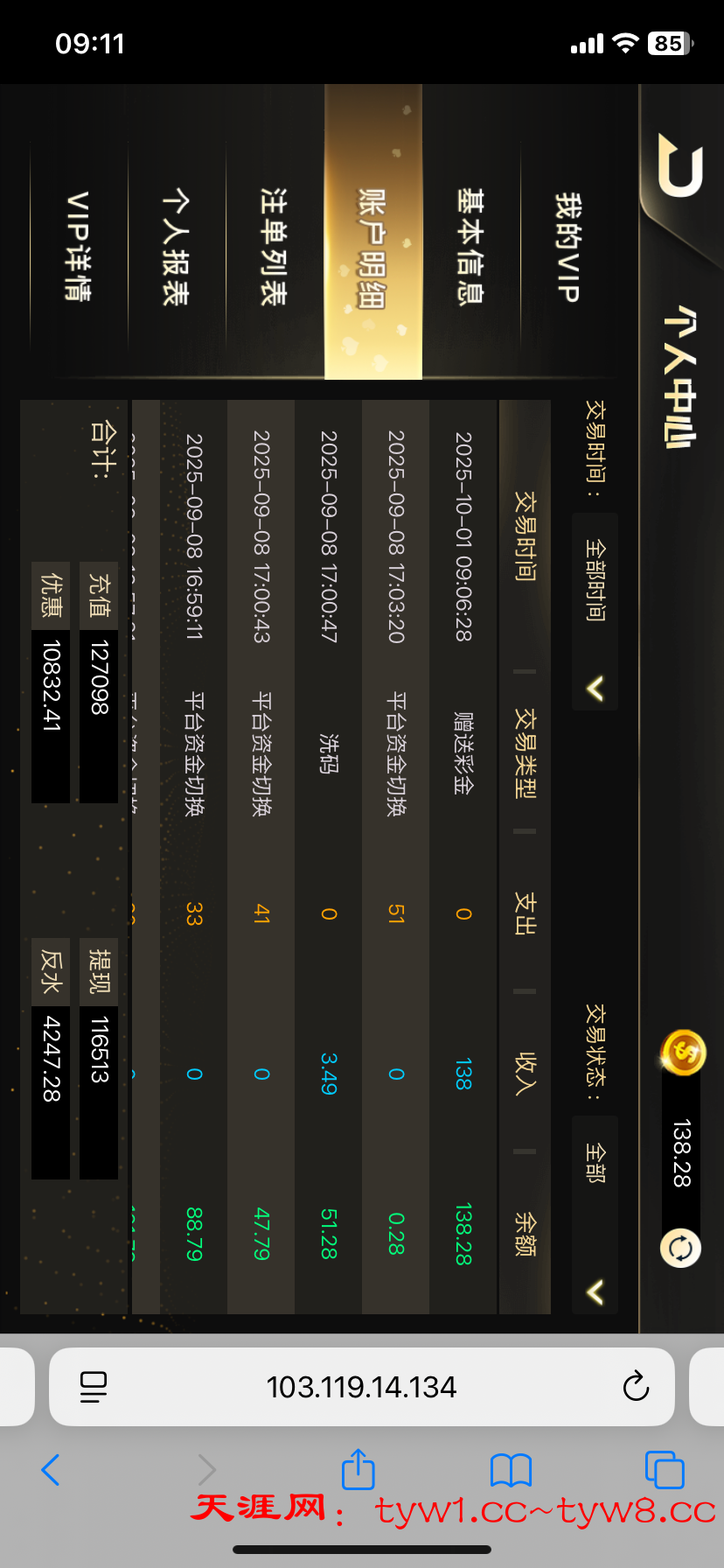The image size is (724, 1568).
Task: Open Safari page settings menu
Action: tap(94, 1387)
